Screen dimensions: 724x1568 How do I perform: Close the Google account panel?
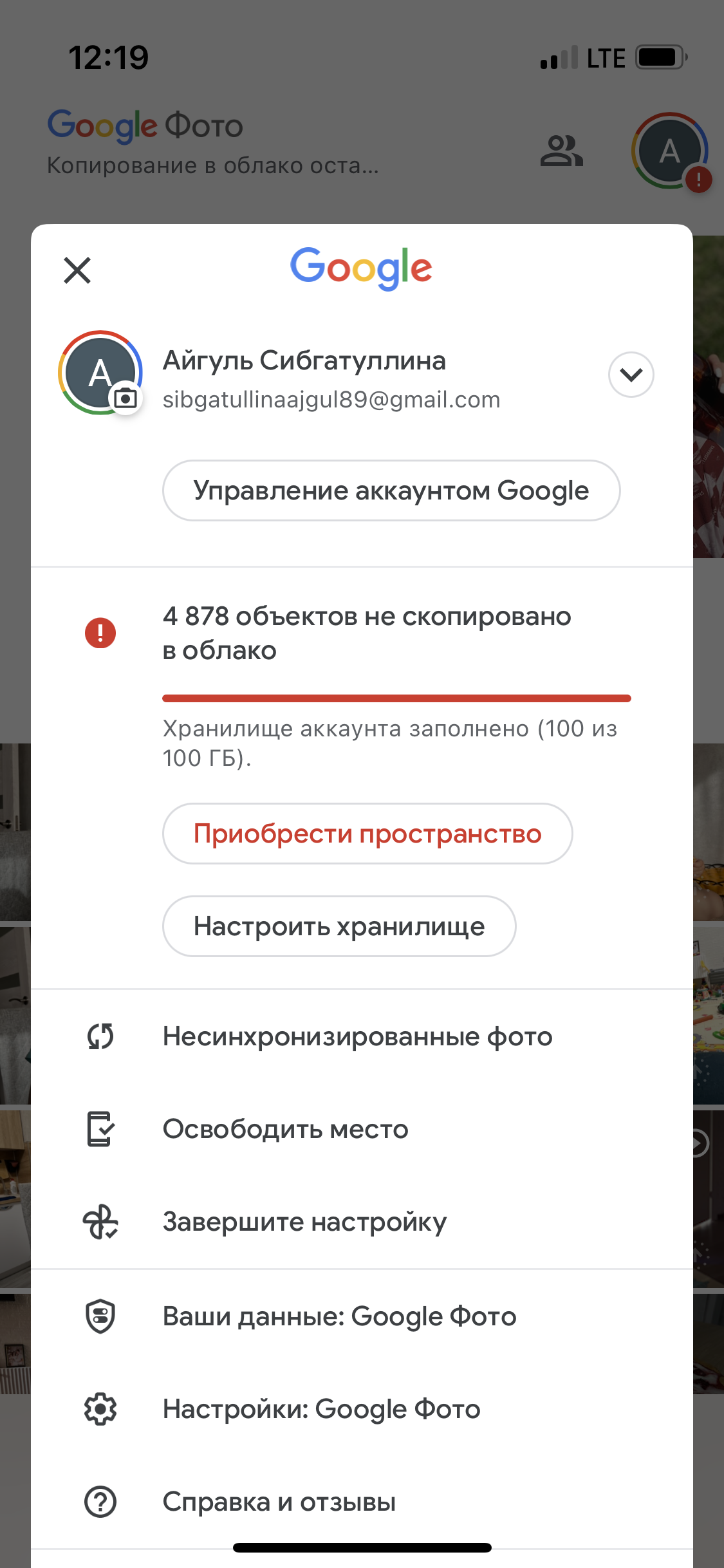77,270
